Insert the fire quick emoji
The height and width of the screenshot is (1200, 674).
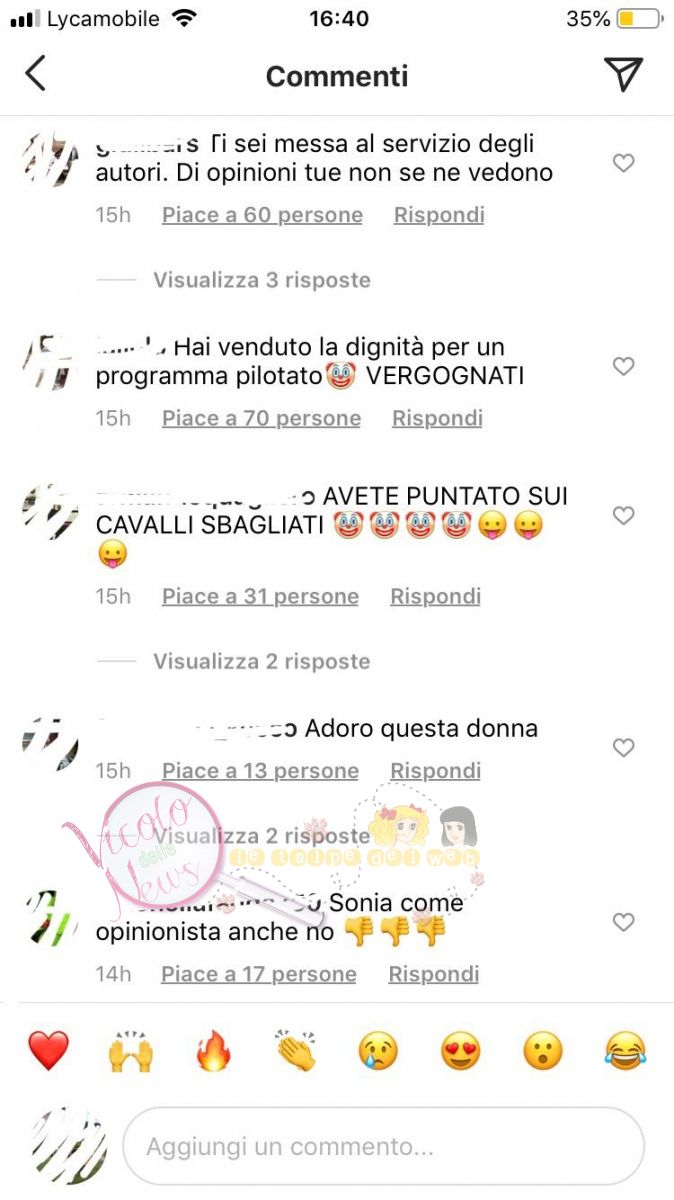(x=213, y=1051)
